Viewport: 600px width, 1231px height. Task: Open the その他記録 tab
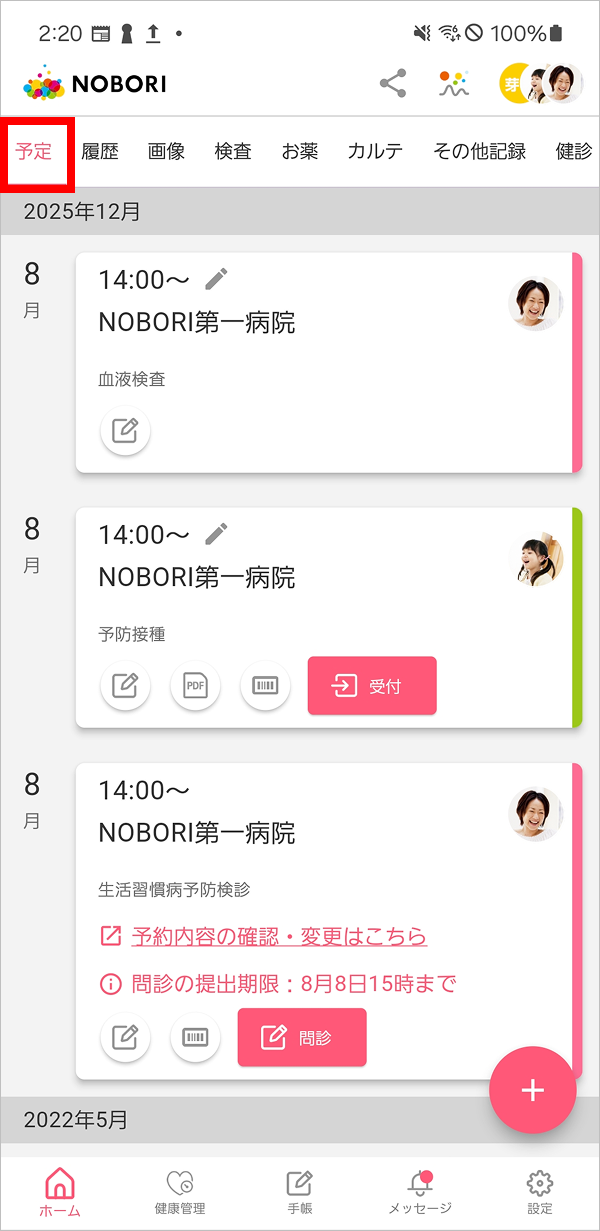click(x=479, y=152)
